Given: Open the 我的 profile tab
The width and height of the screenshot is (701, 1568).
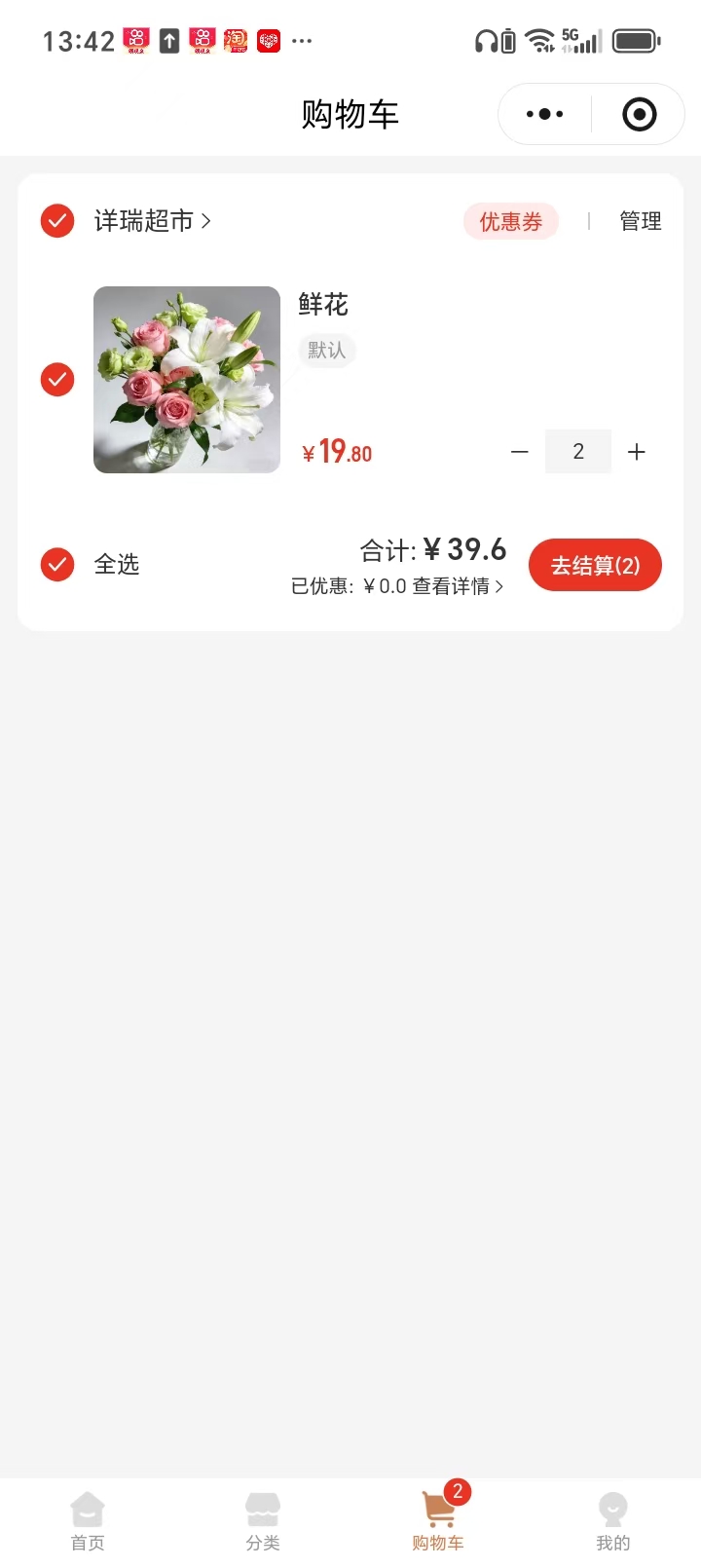Looking at the screenshot, I should point(613,1521).
